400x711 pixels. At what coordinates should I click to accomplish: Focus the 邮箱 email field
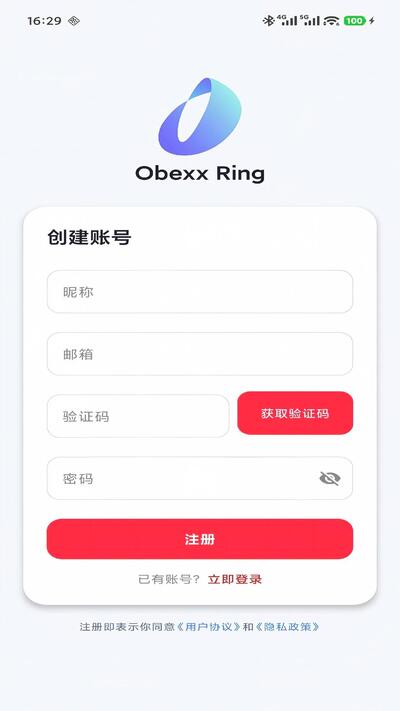coord(200,354)
